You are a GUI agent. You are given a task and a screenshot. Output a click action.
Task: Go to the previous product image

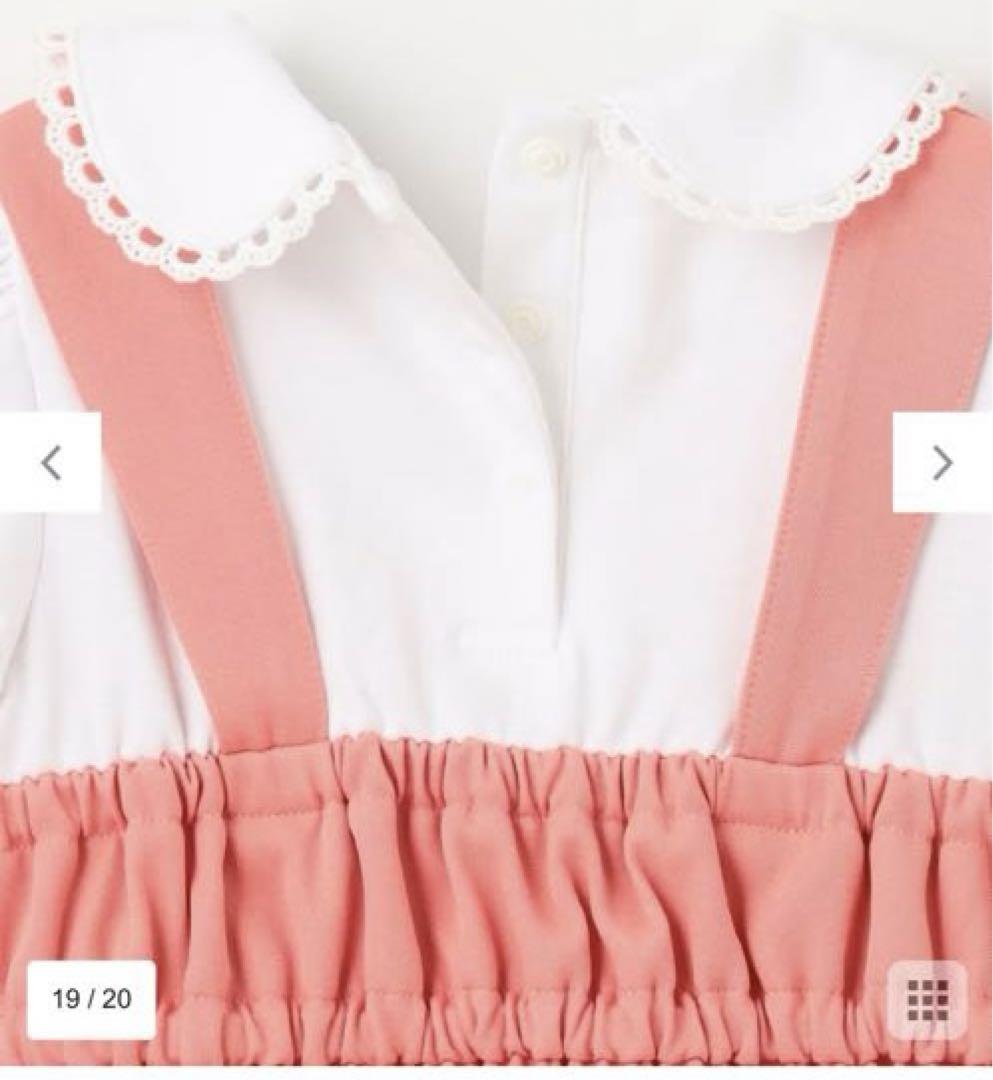coord(50,462)
